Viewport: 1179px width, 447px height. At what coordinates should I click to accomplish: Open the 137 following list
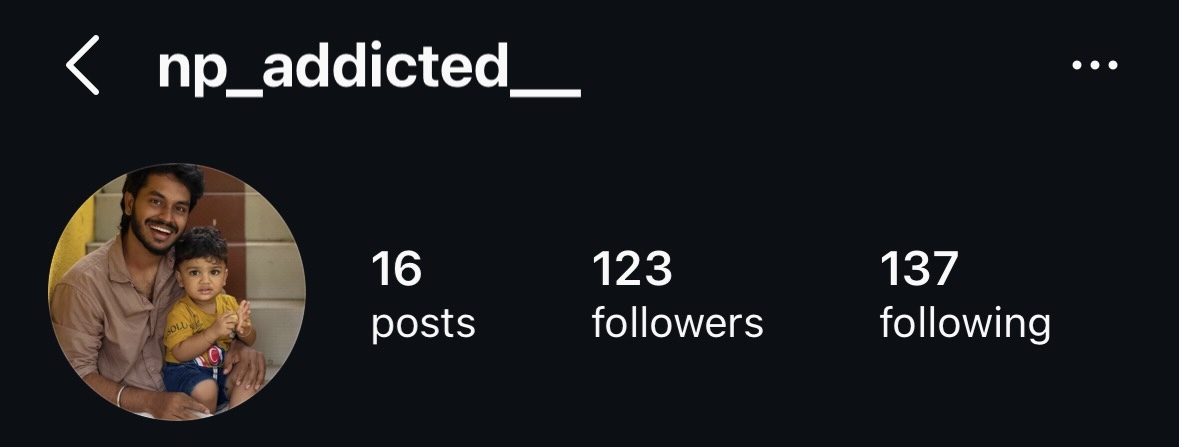click(964, 296)
